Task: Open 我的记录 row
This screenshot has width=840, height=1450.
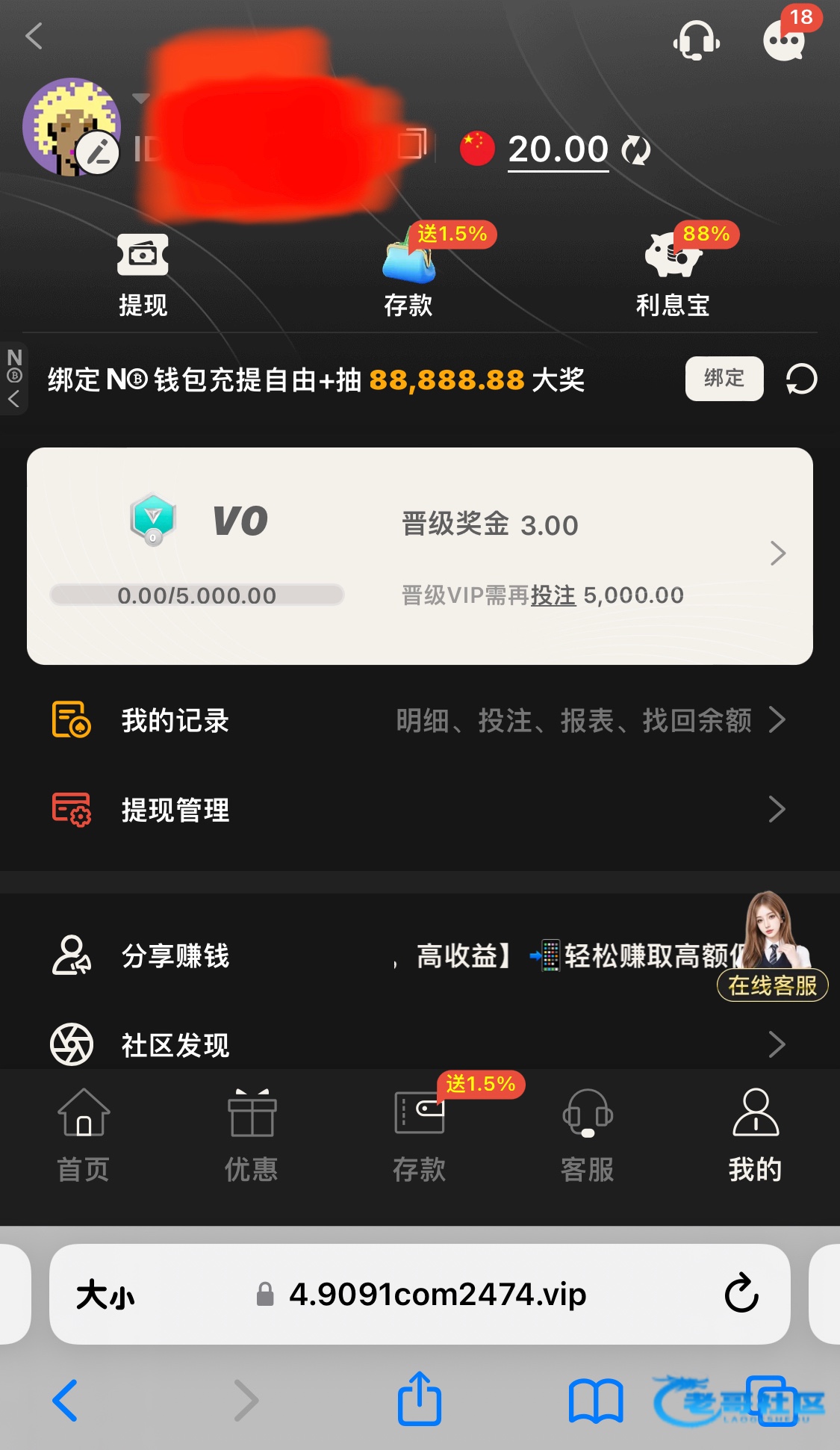Action: pyautogui.click(x=420, y=721)
